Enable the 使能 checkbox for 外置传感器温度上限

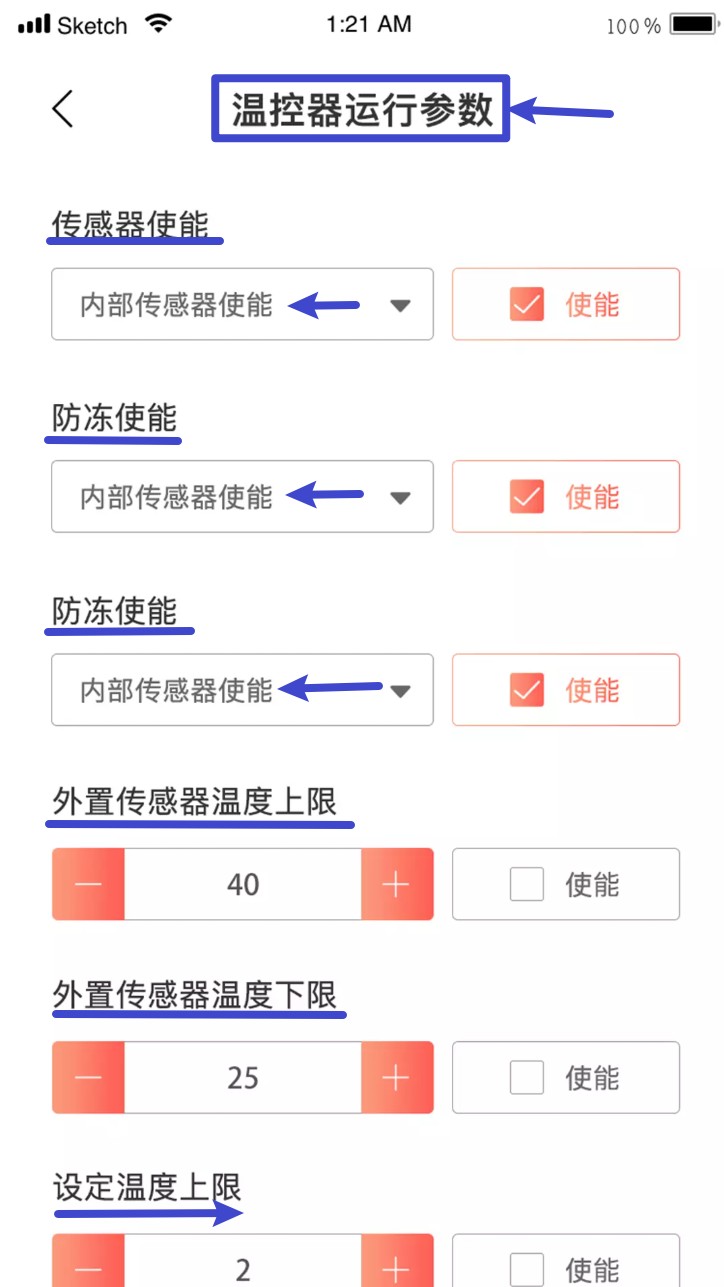point(527,884)
